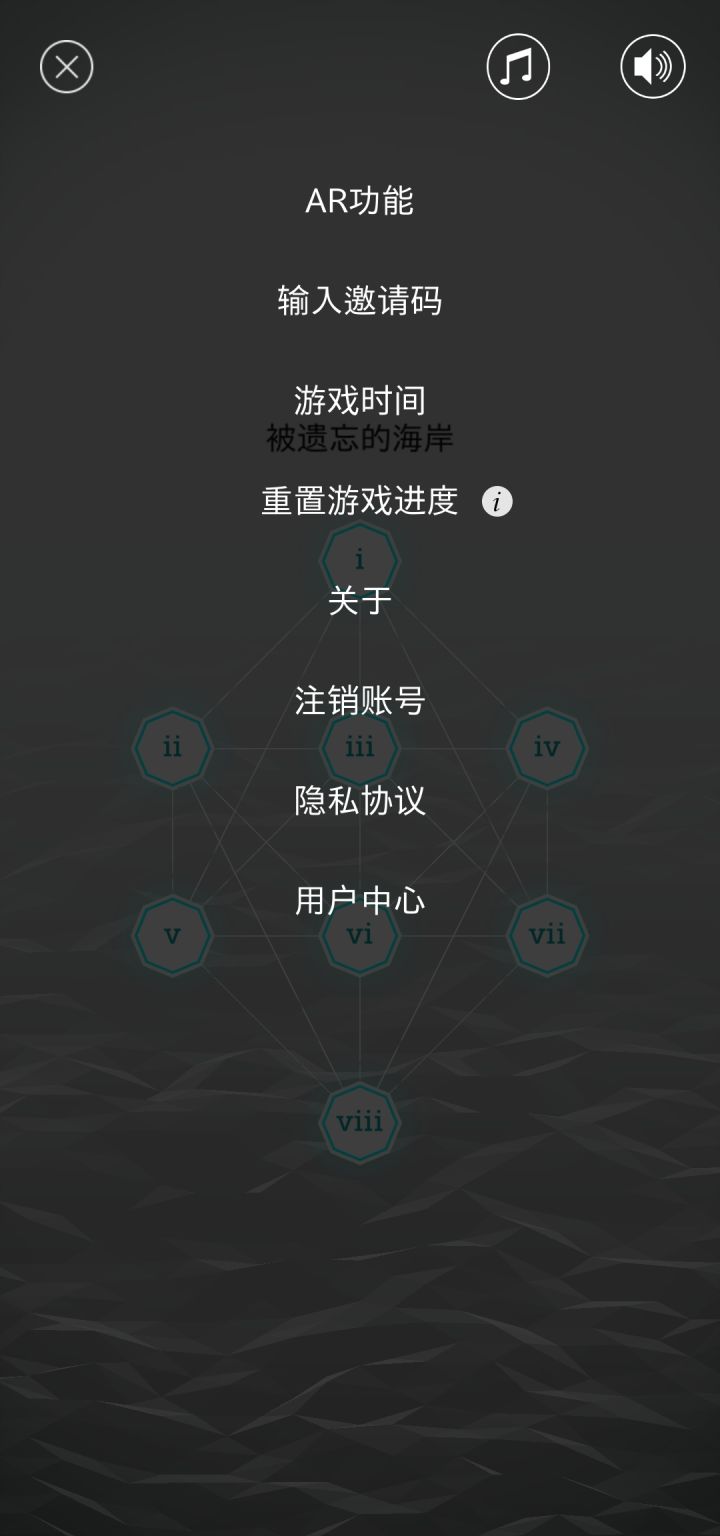This screenshot has height=1536, width=720.
Task: Enter the 用户中心 user center
Action: click(x=360, y=900)
